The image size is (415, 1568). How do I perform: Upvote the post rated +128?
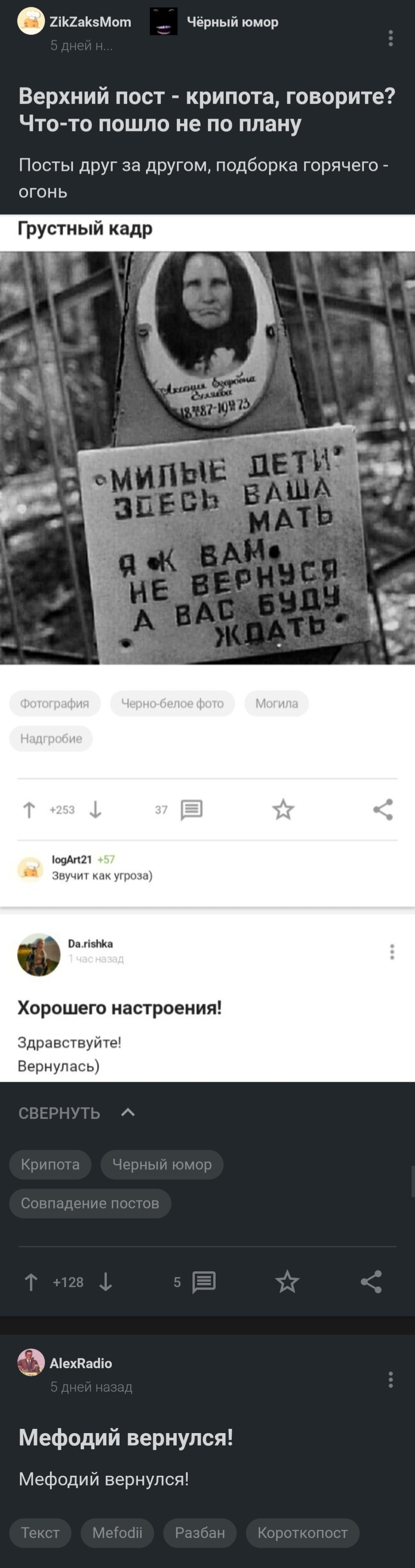click(x=31, y=1282)
